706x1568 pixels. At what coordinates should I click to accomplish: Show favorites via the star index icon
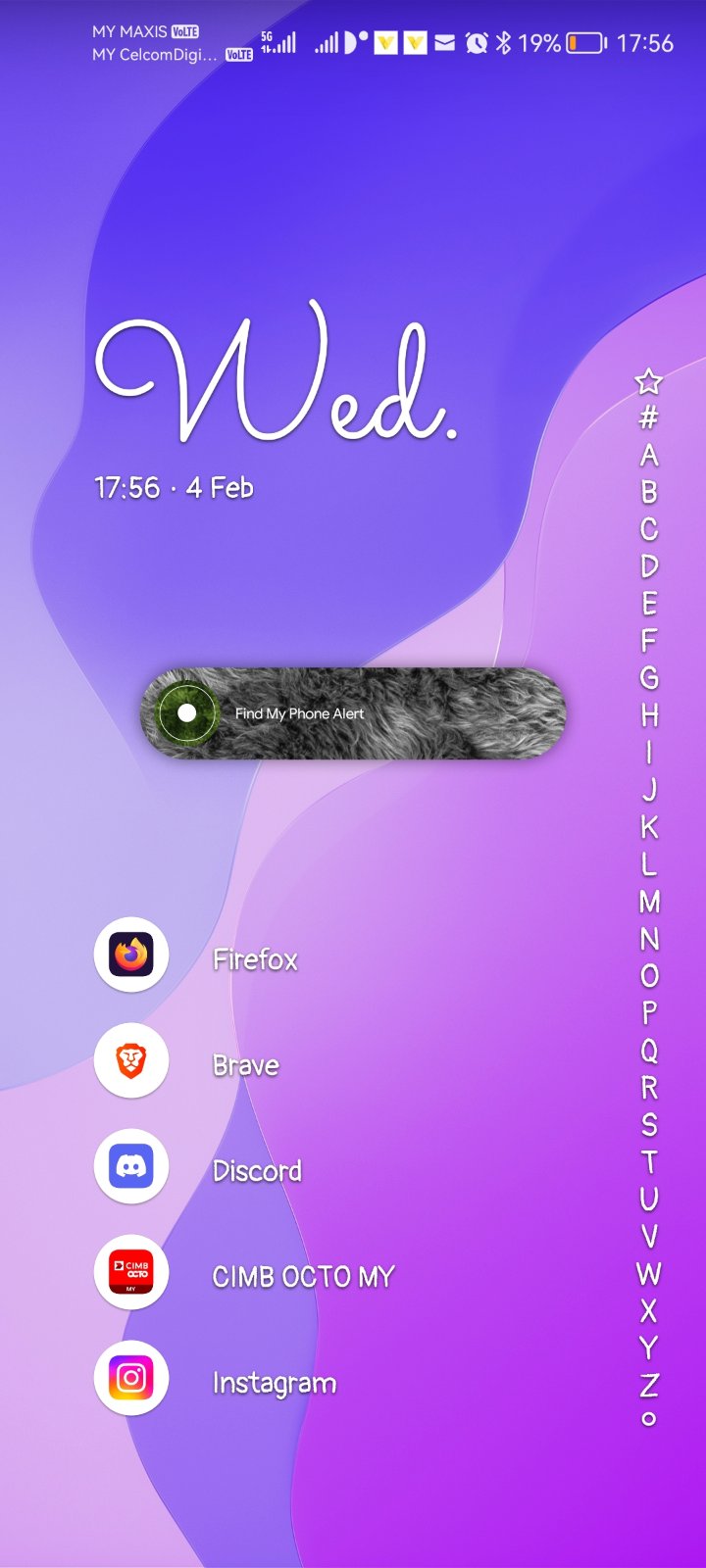(648, 380)
